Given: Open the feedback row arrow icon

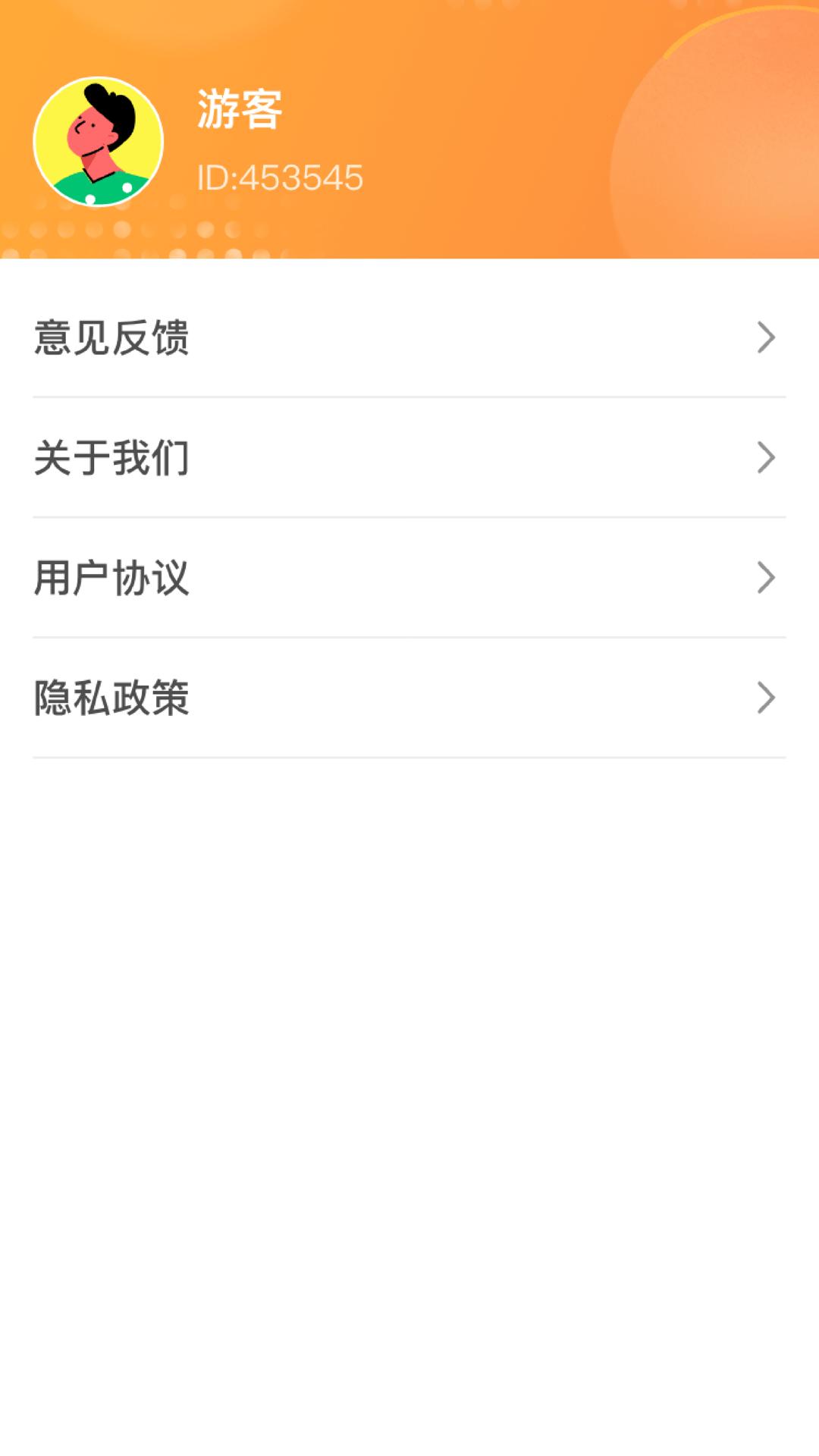Looking at the screenshot, I should click(x=767, y=336).
